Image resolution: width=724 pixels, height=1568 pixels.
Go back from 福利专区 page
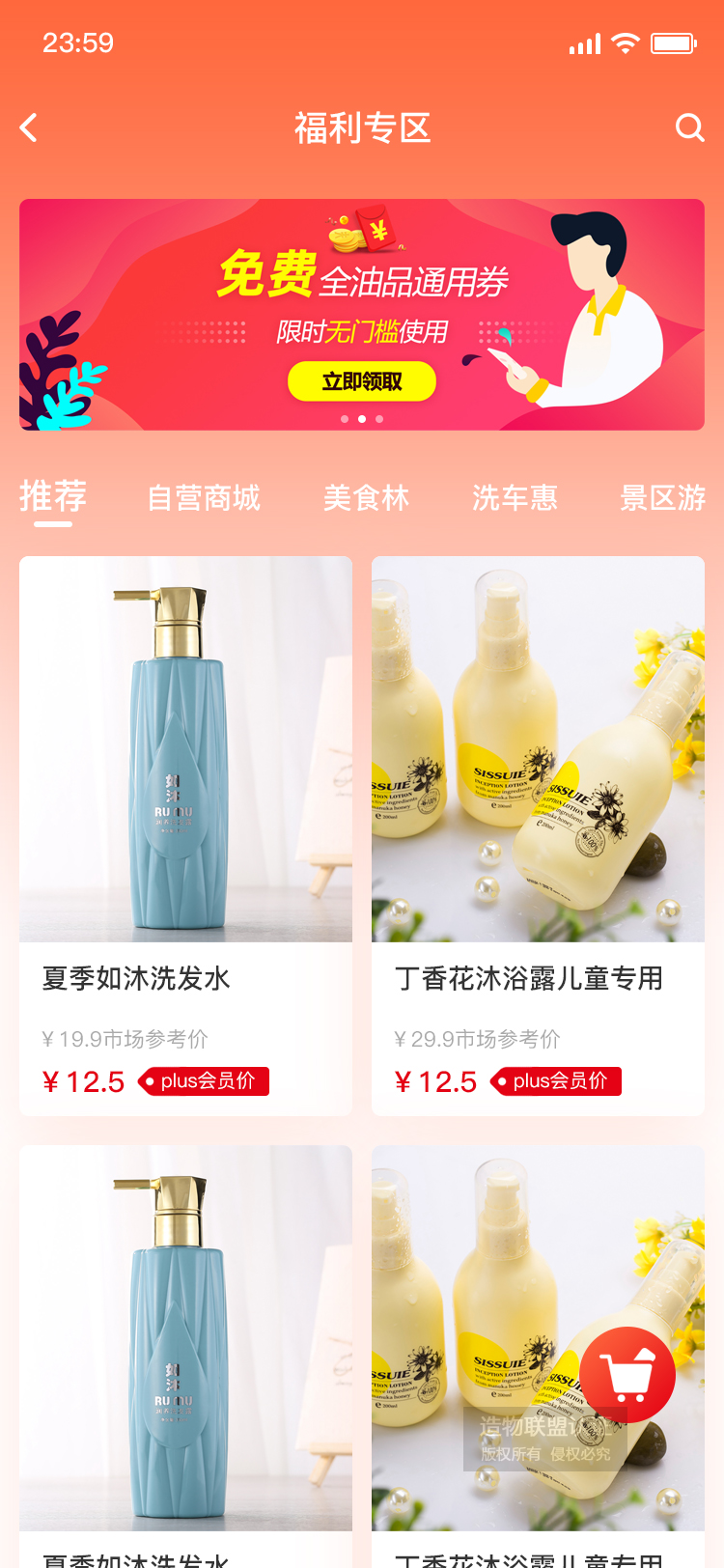pos(29,127)
